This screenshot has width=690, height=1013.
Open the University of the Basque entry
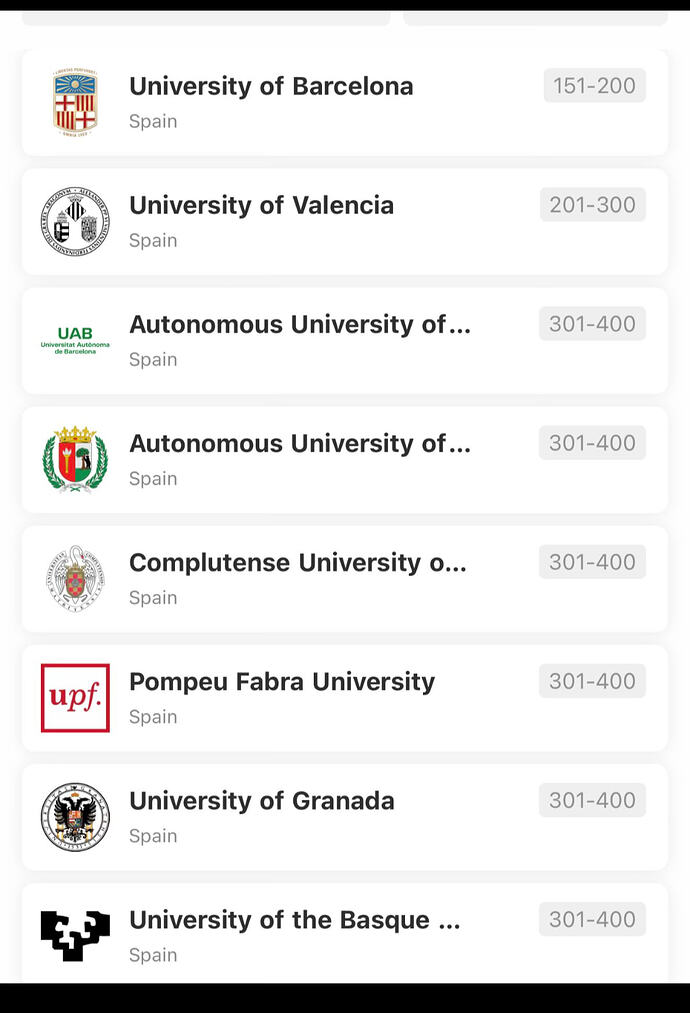[x=294, y=920]
